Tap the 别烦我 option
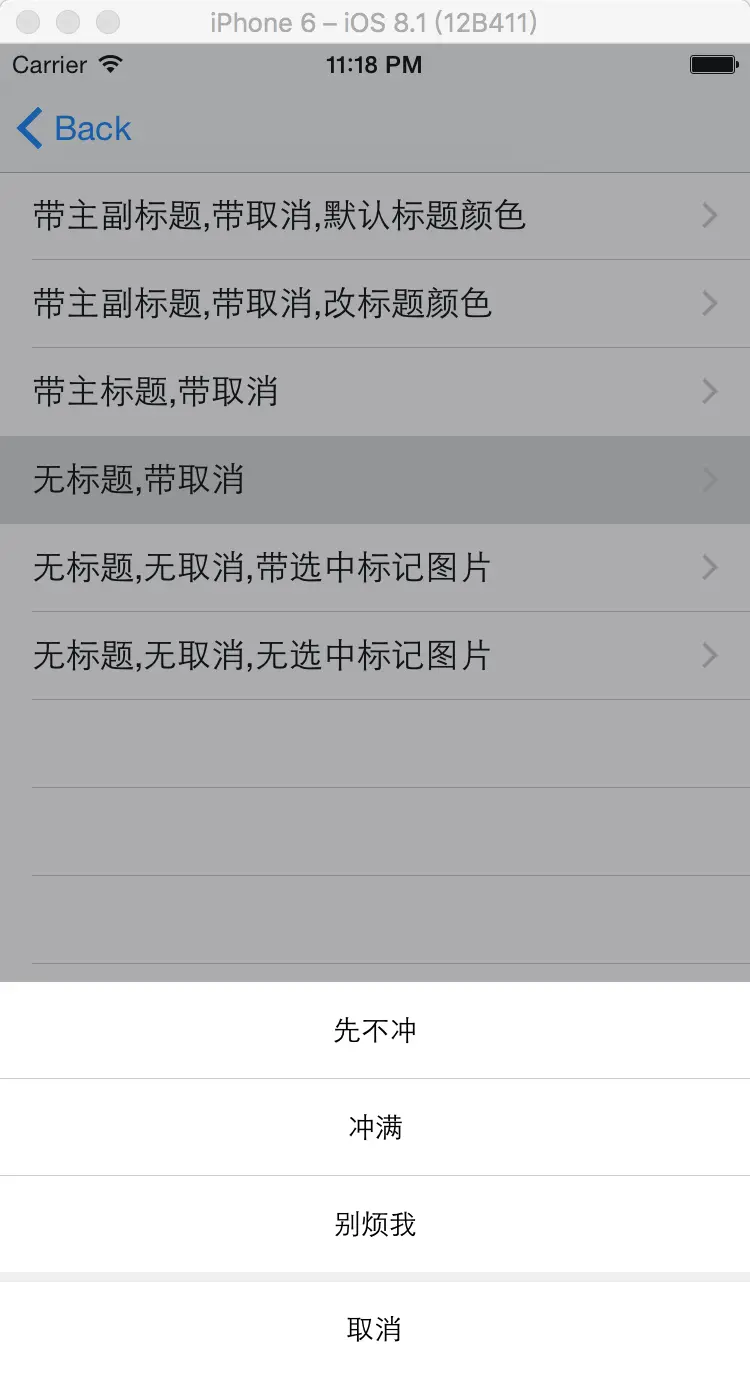750x1378 pixels. (x=375, y=1224)
